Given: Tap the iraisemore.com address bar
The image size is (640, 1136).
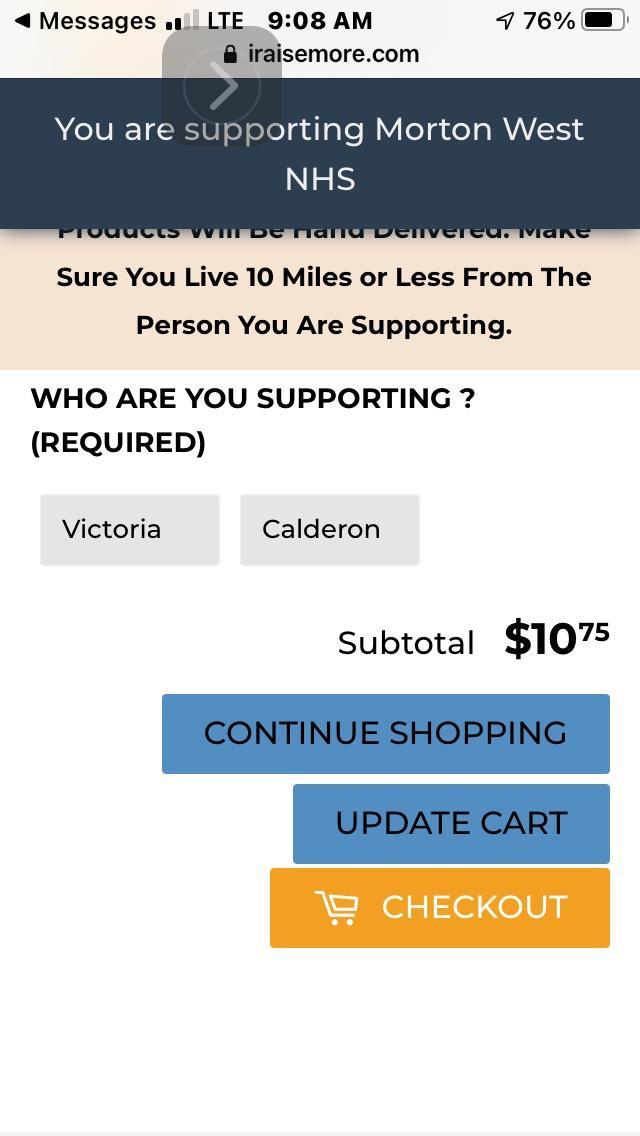Looking at the screenshot, I should click(x=322, y=54).
